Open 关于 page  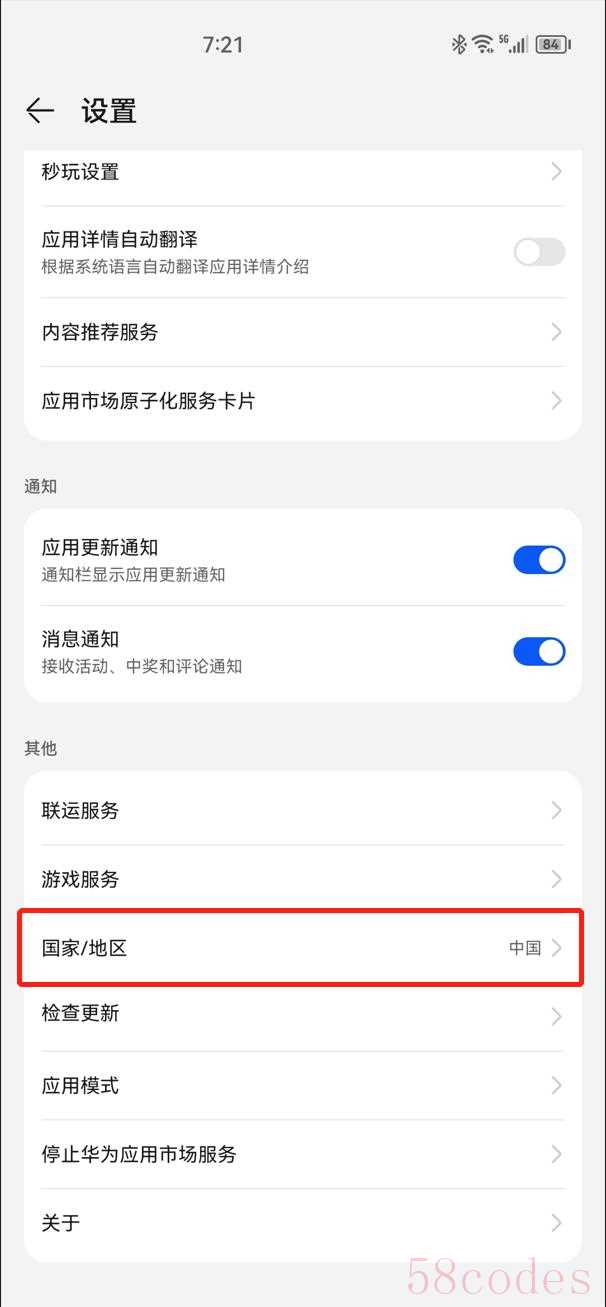(300, 1223)
